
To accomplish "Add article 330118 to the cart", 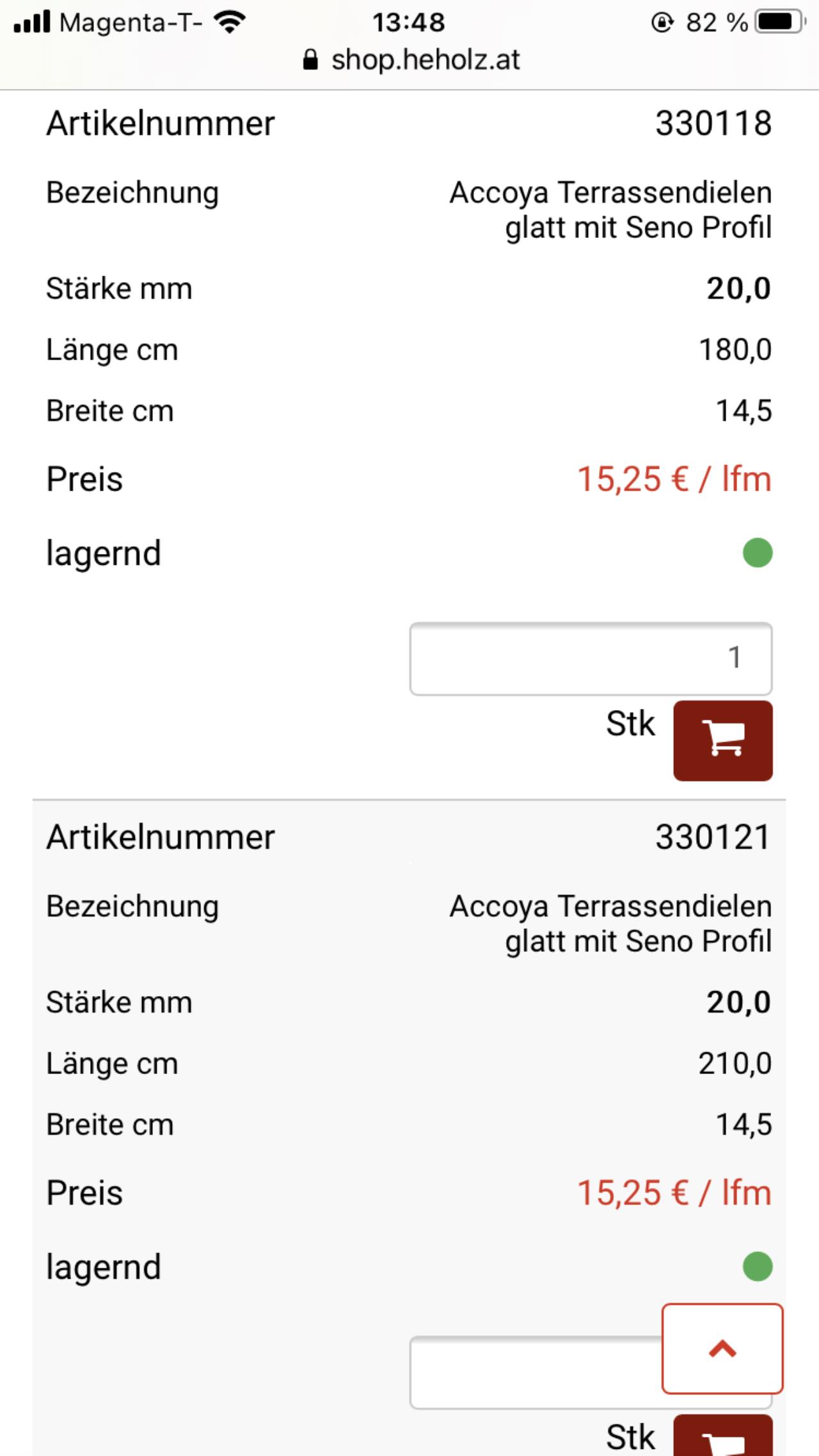I will [x=722, y=740].
